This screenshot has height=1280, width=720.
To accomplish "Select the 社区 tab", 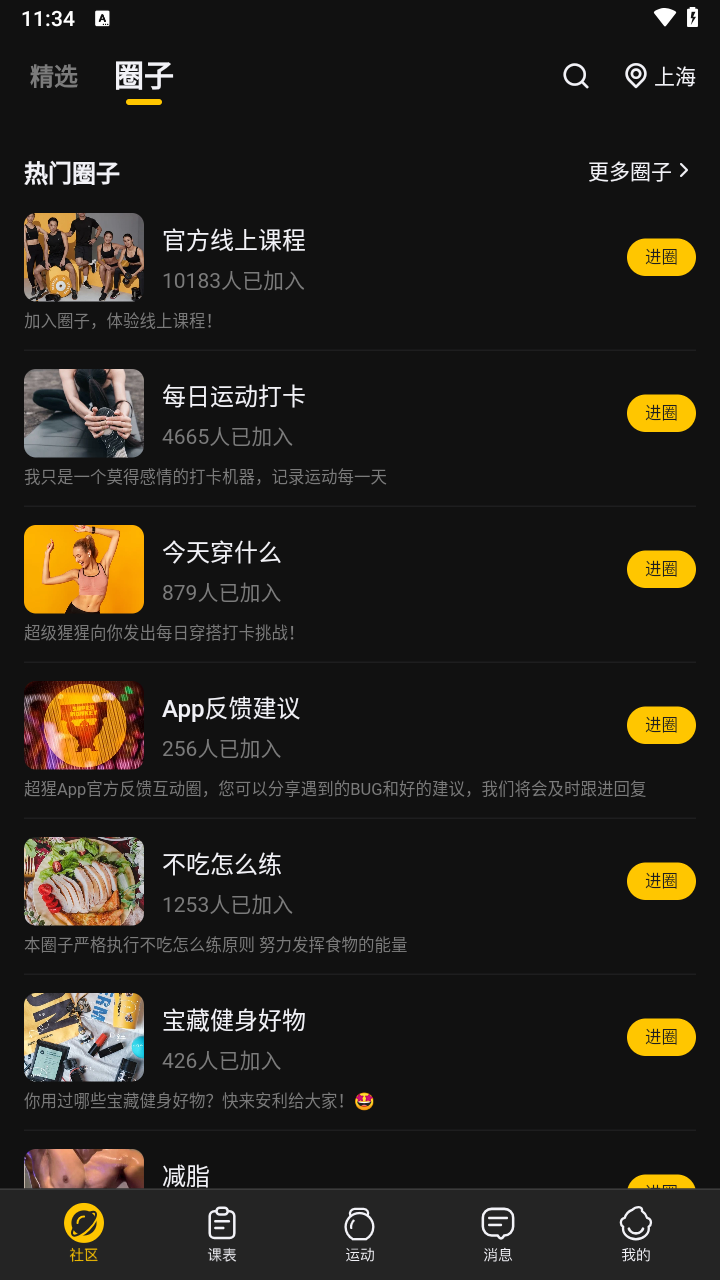I will pos(84,1234).
